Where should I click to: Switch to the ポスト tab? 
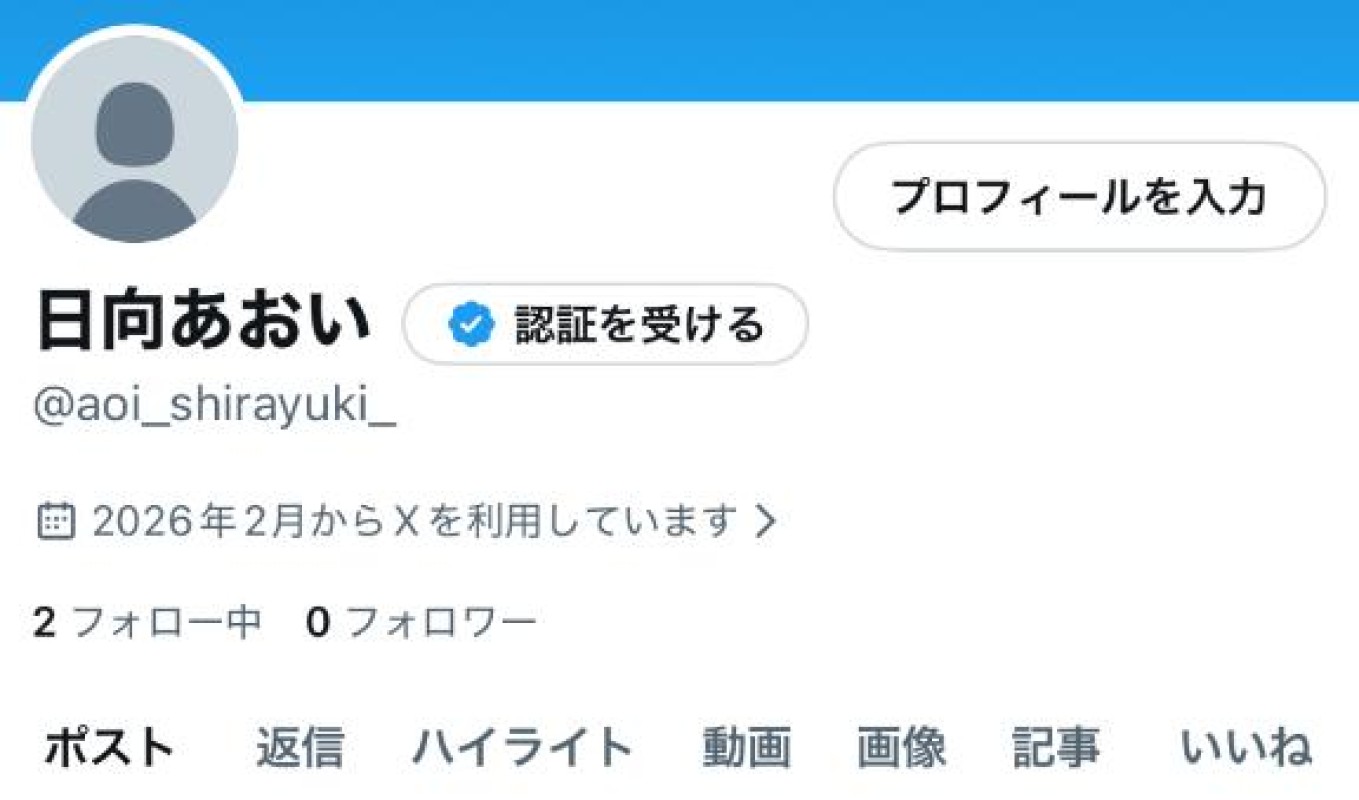pos(109,747)
